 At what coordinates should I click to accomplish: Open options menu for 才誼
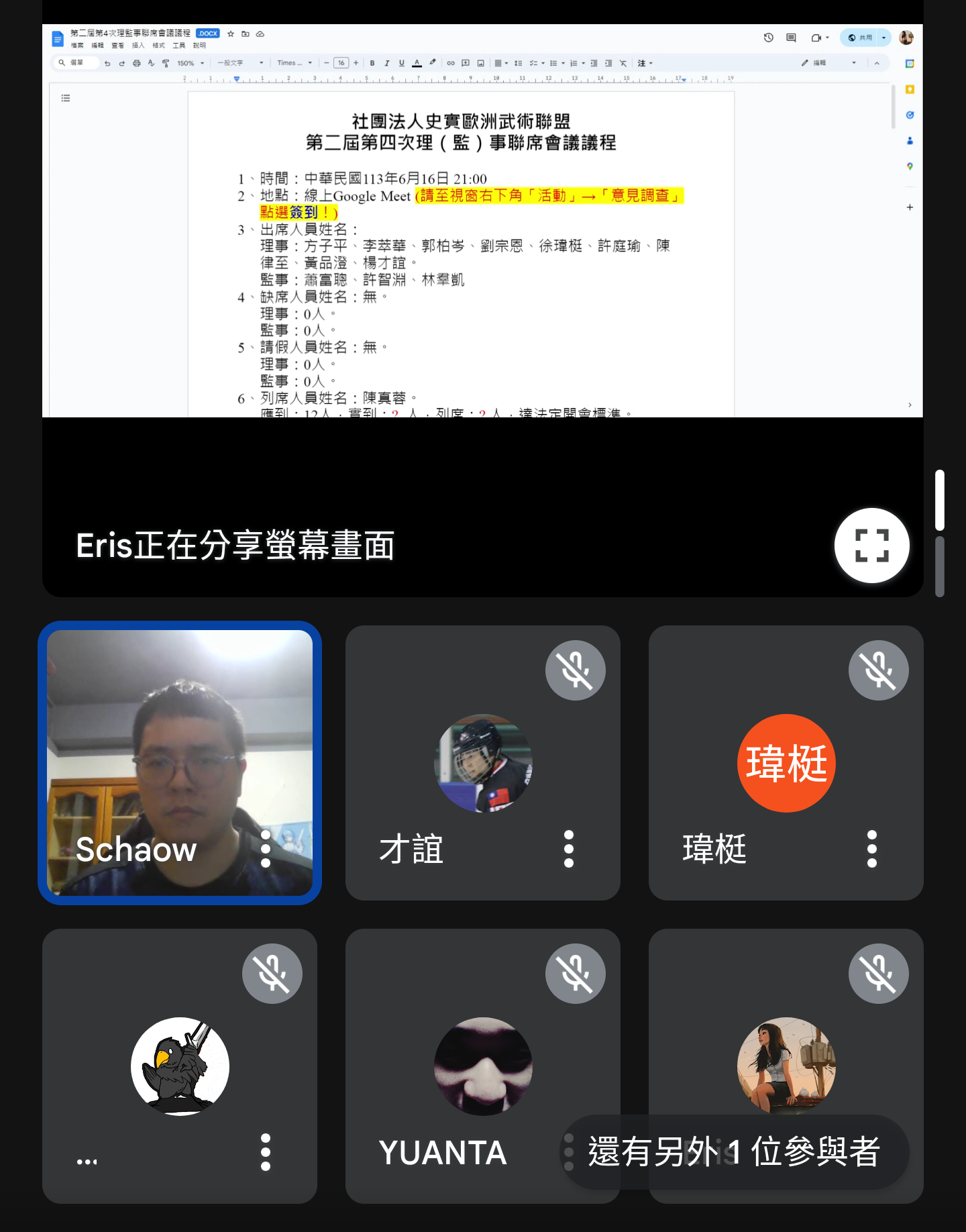[x=569, y=849]
